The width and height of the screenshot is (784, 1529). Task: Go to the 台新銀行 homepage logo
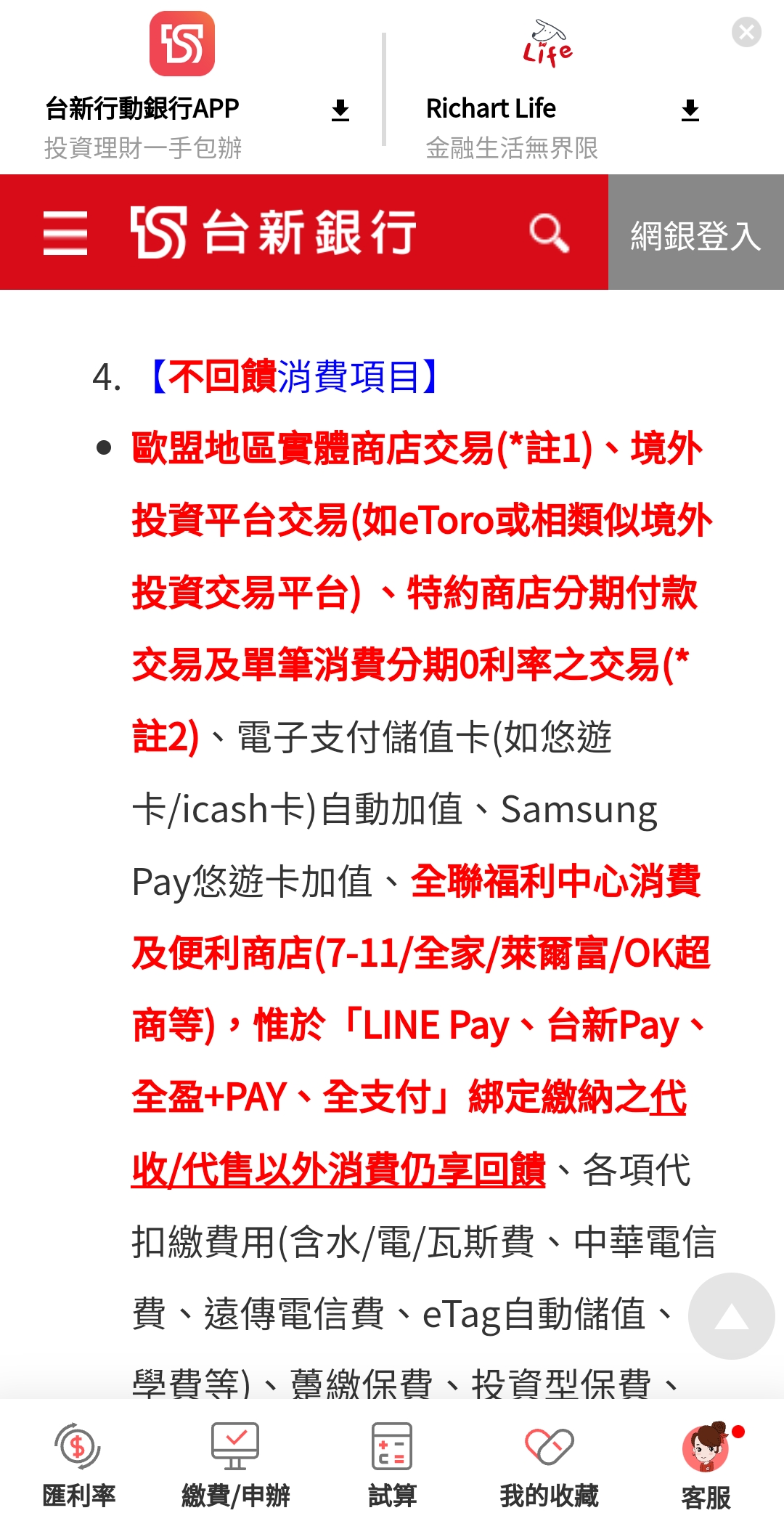(x=273, y=232)
